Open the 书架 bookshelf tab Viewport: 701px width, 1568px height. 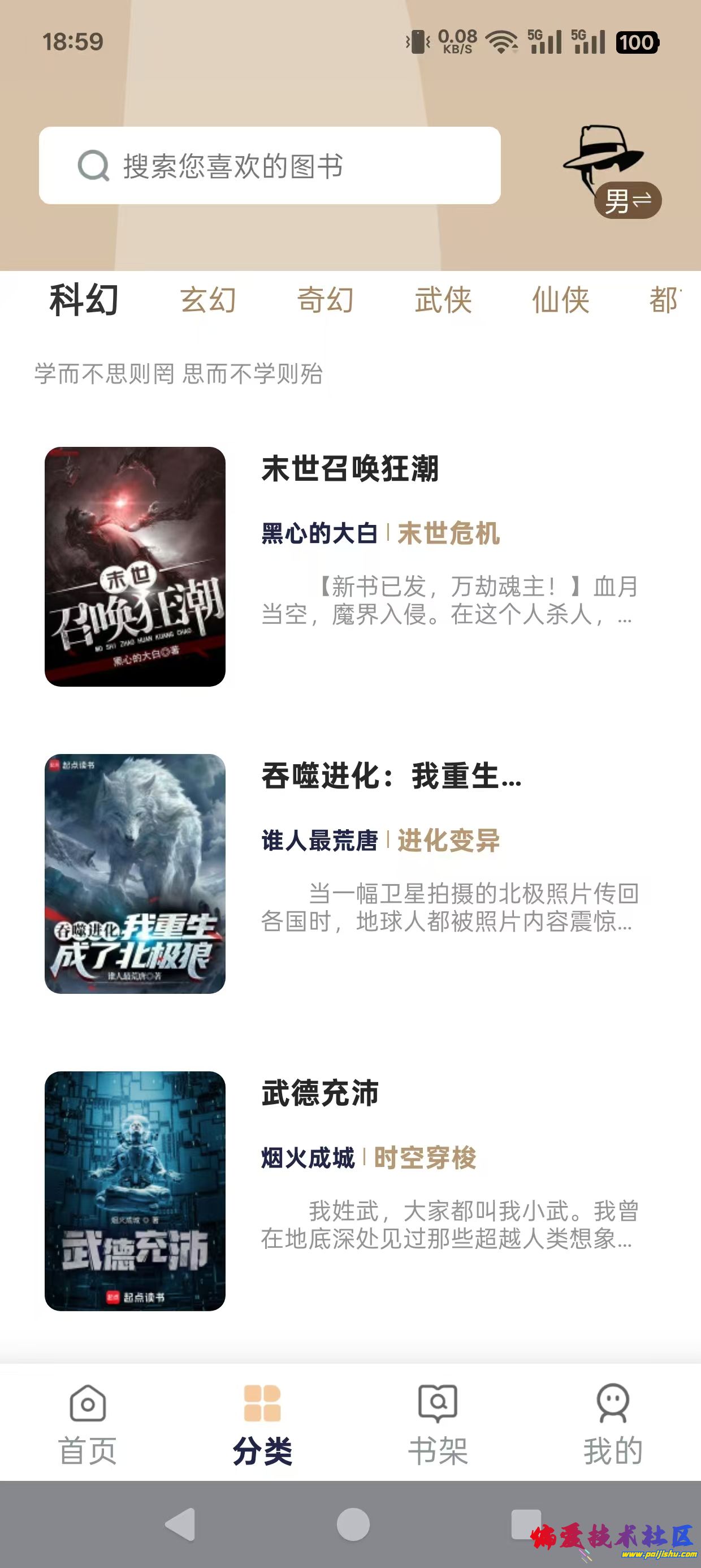point(438,1425)
